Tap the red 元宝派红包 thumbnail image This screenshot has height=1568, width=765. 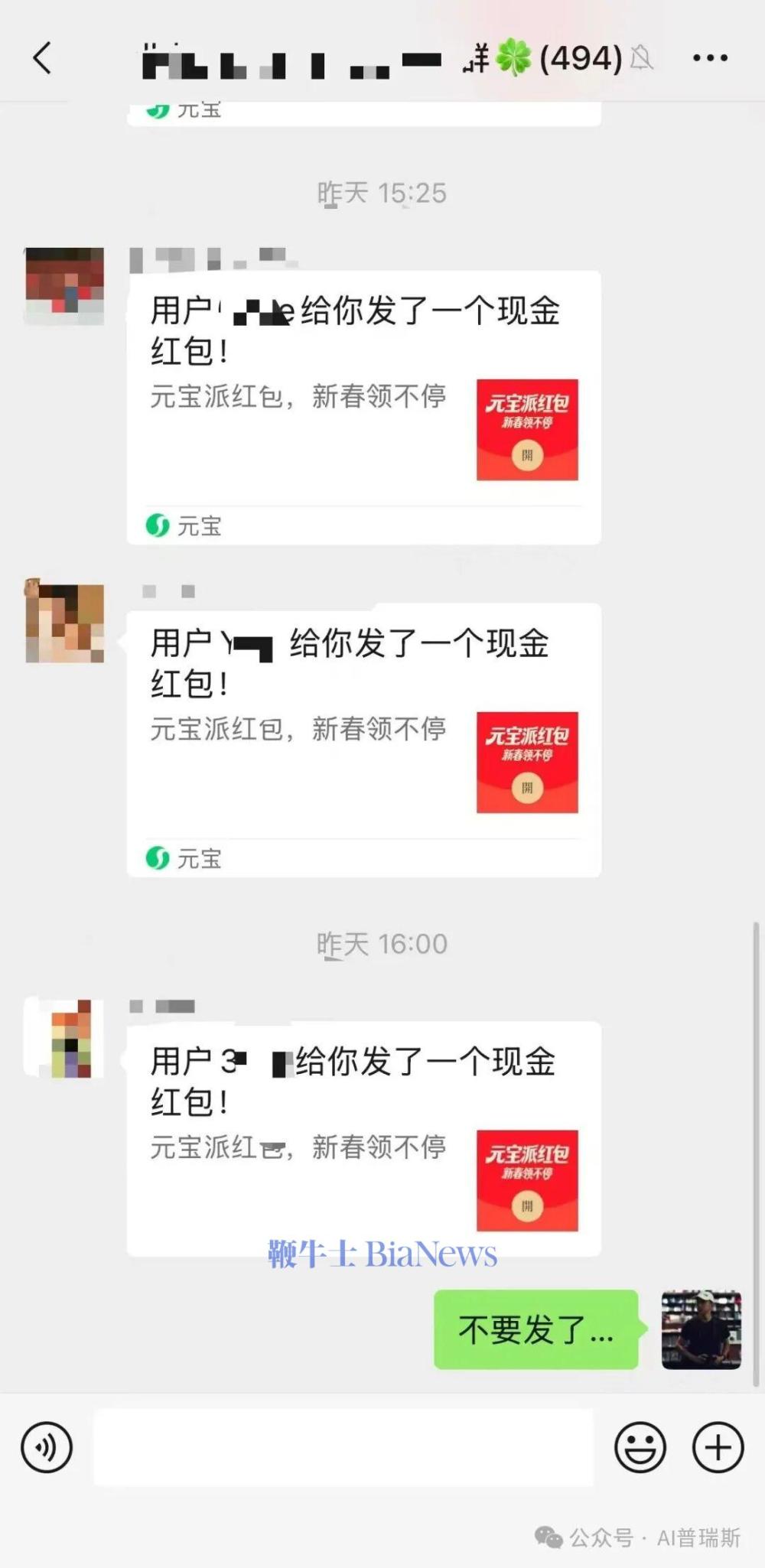528,428
